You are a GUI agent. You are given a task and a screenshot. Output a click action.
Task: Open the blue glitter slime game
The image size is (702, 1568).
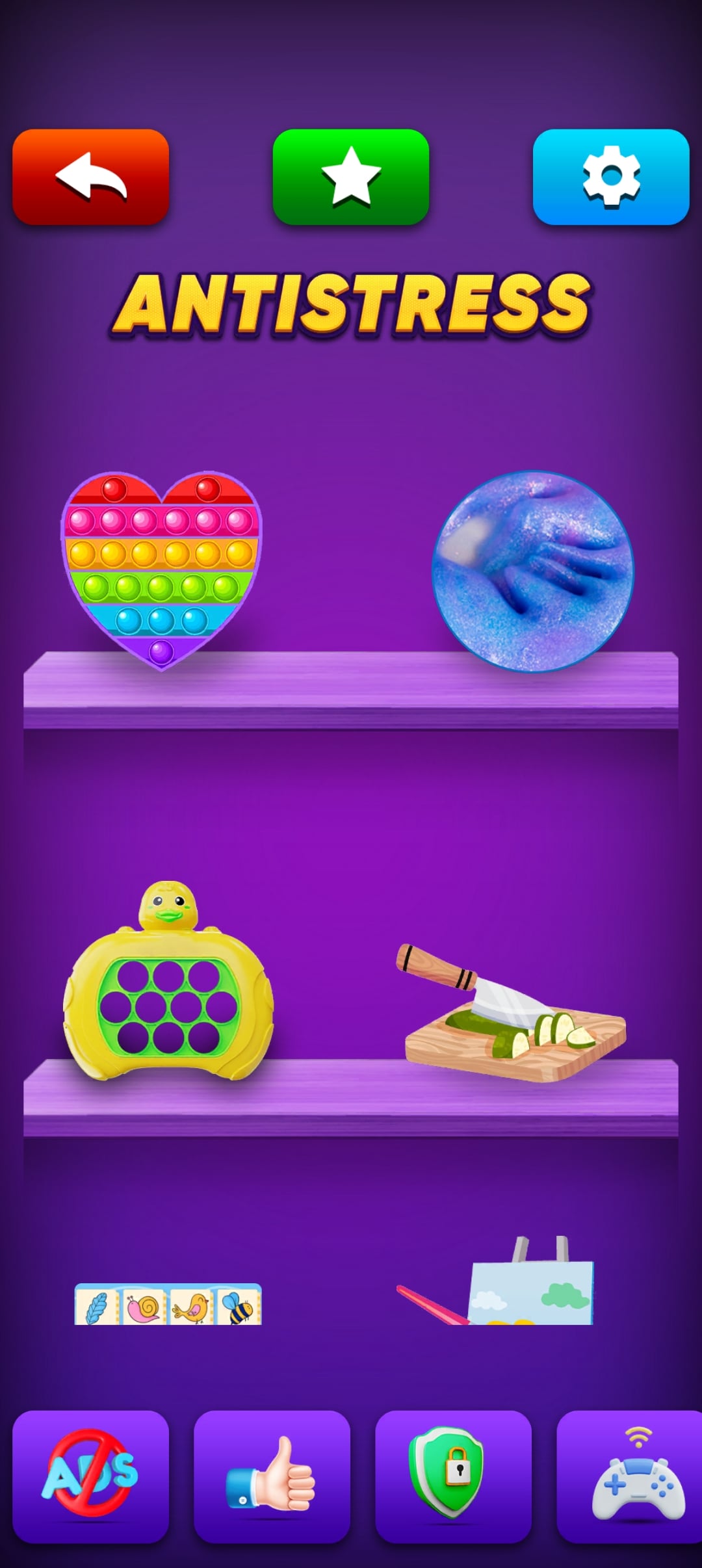pyautogui.click(x=533, y=571)
